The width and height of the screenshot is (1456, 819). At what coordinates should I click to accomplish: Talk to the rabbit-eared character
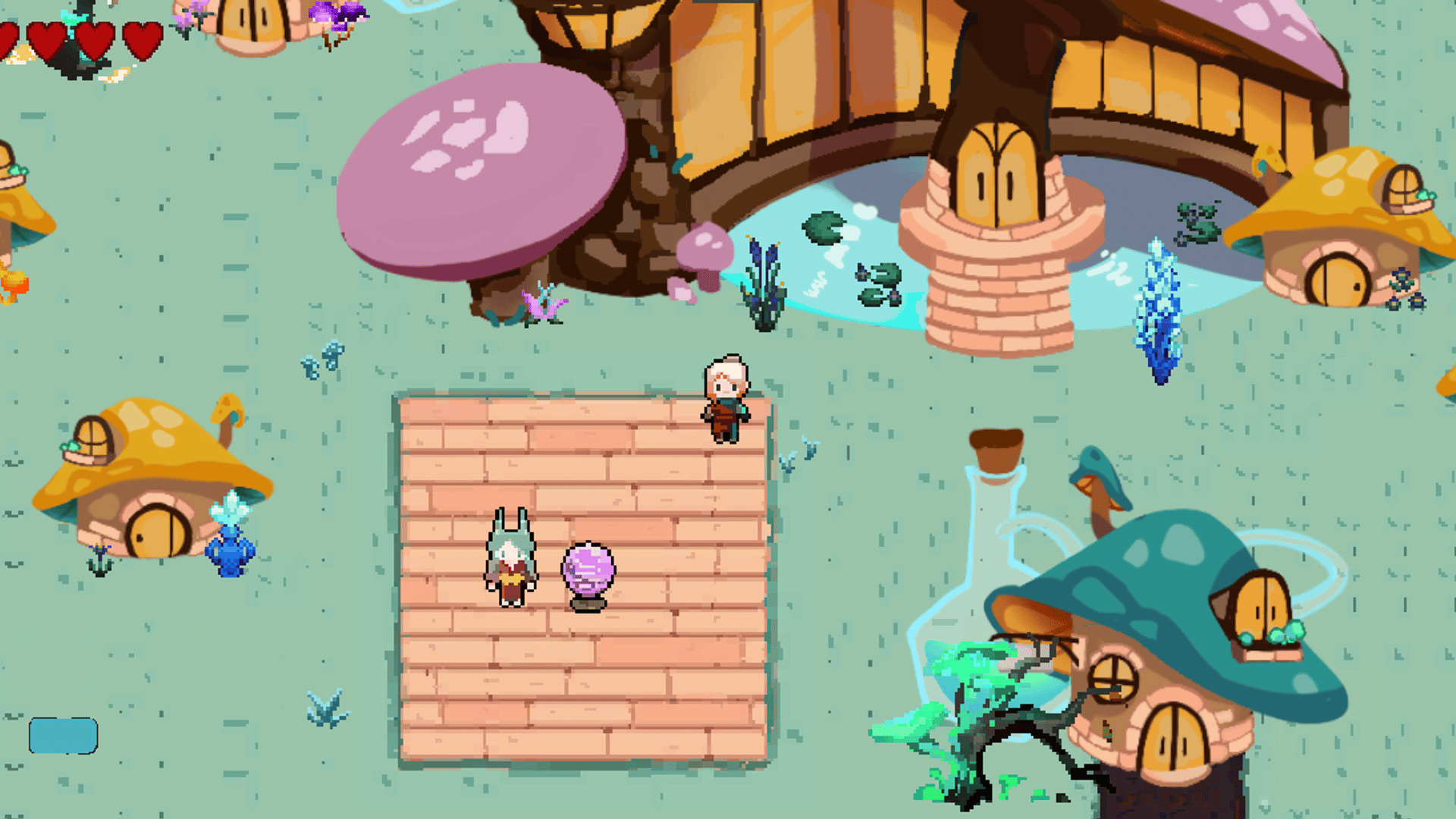point(511,563)
